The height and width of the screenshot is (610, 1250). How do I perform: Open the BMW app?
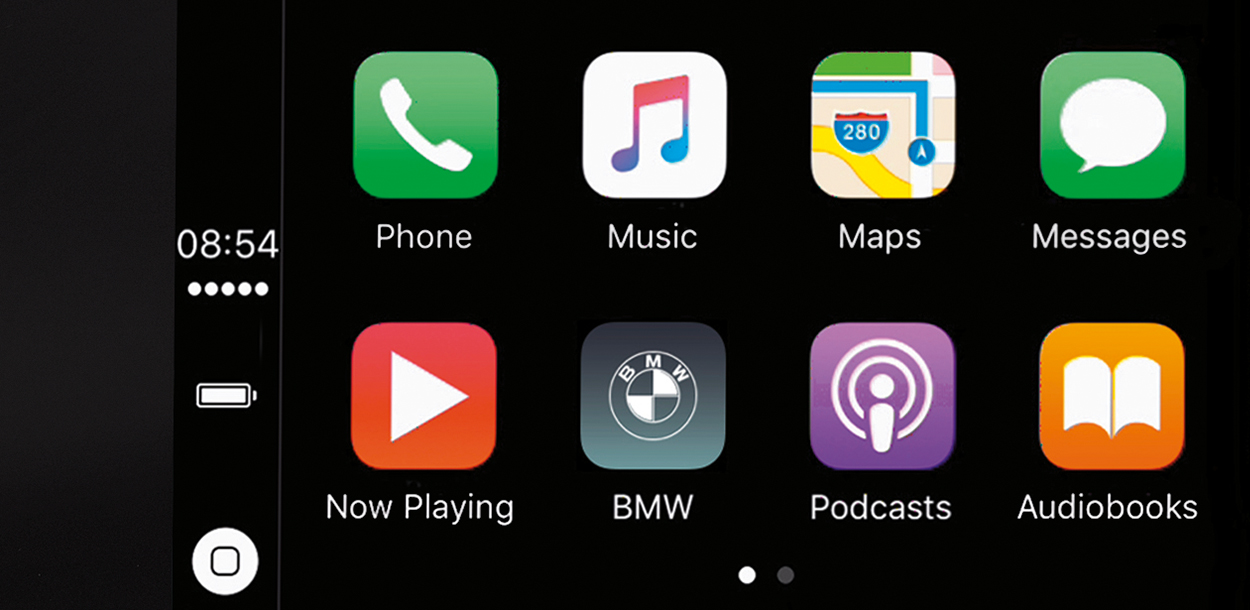coord(653,396)
